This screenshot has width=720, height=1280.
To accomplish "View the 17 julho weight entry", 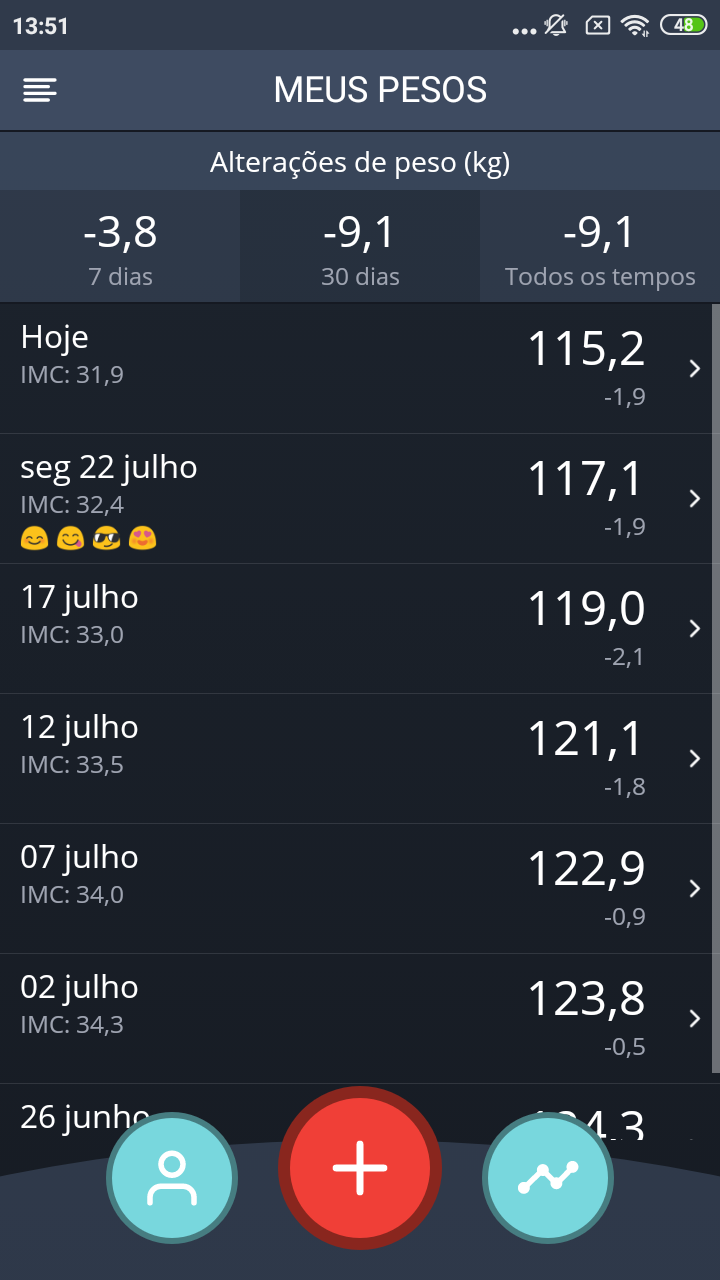I will click(x=360, y=628).
